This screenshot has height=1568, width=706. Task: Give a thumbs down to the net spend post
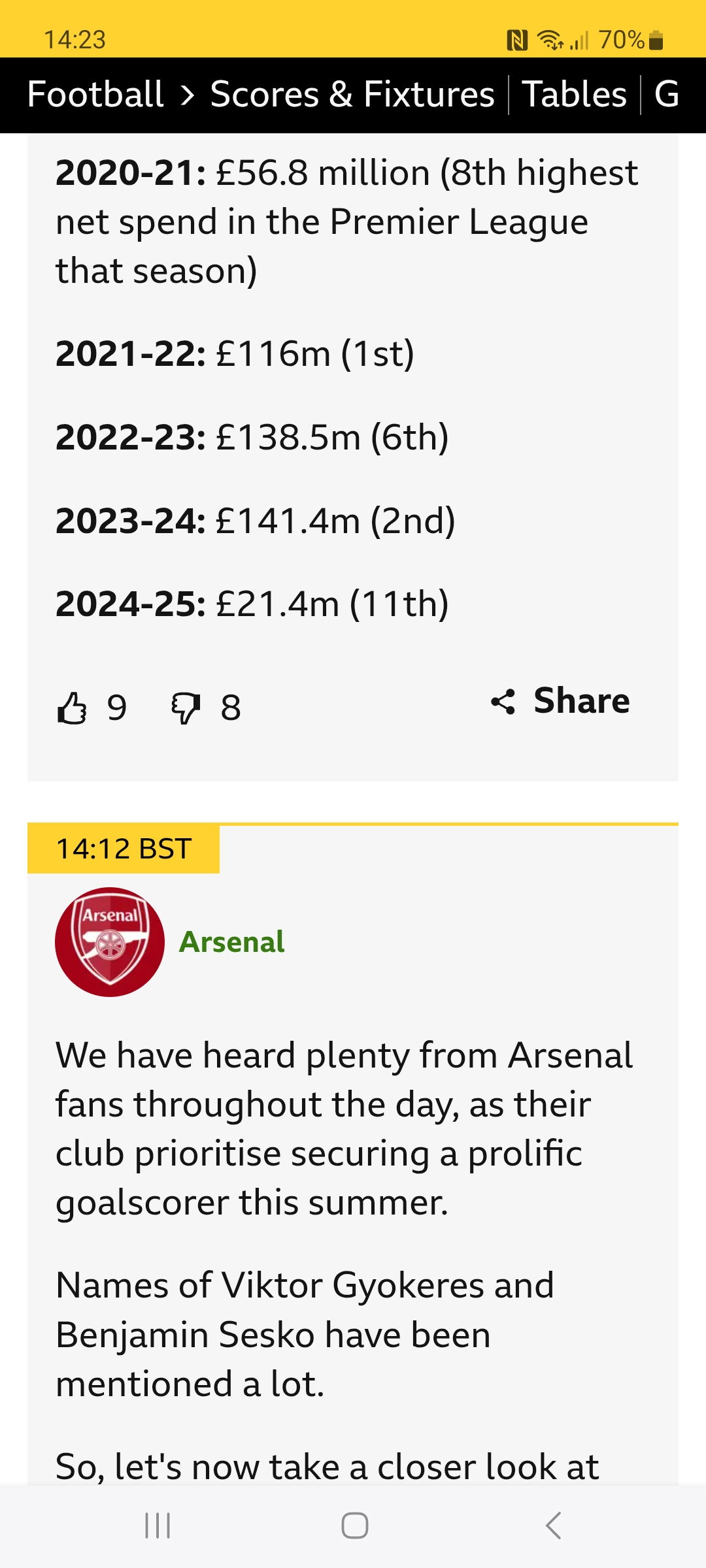point(206,708)
